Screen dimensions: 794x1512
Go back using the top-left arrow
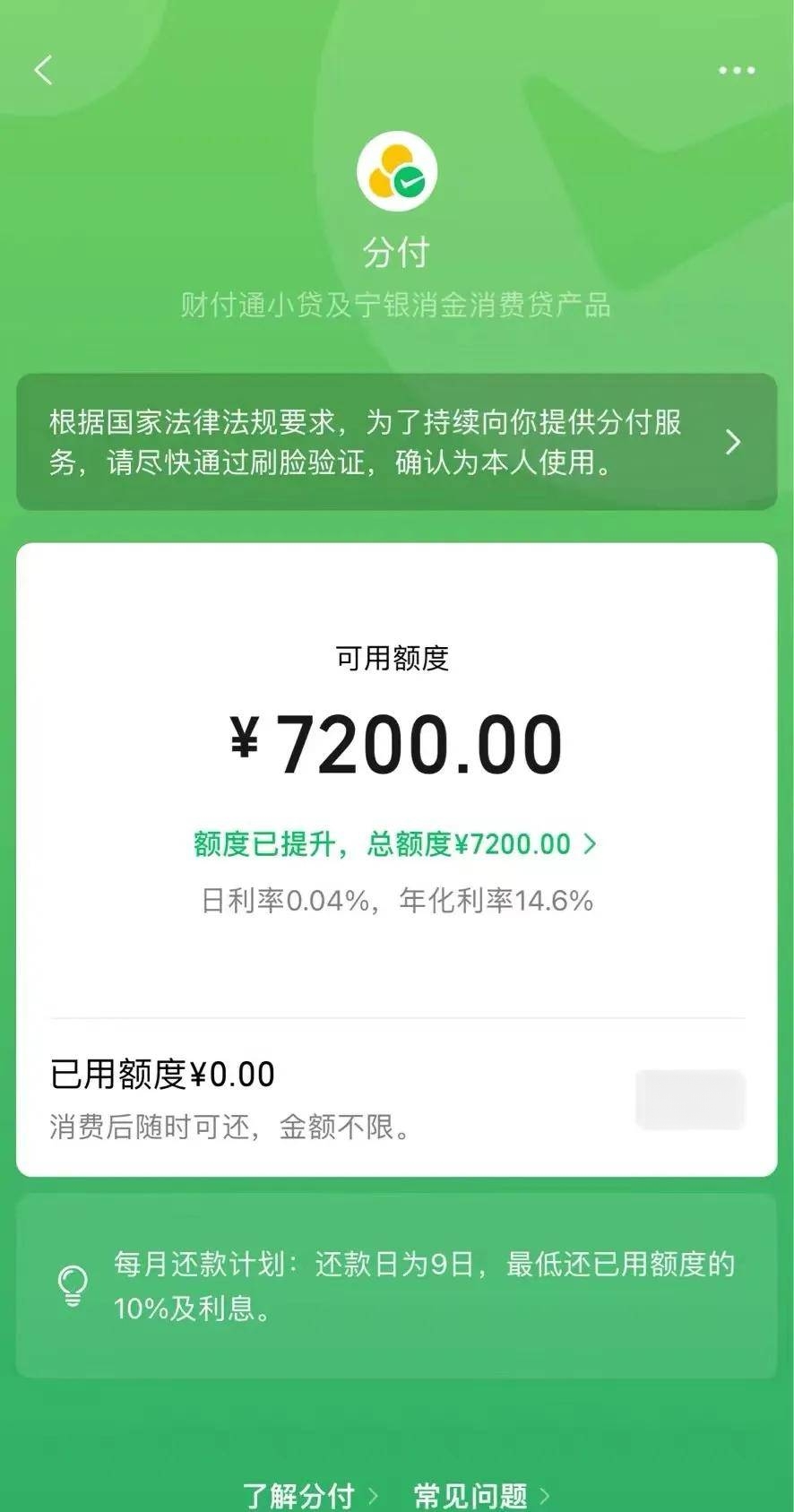pos(44,70)
